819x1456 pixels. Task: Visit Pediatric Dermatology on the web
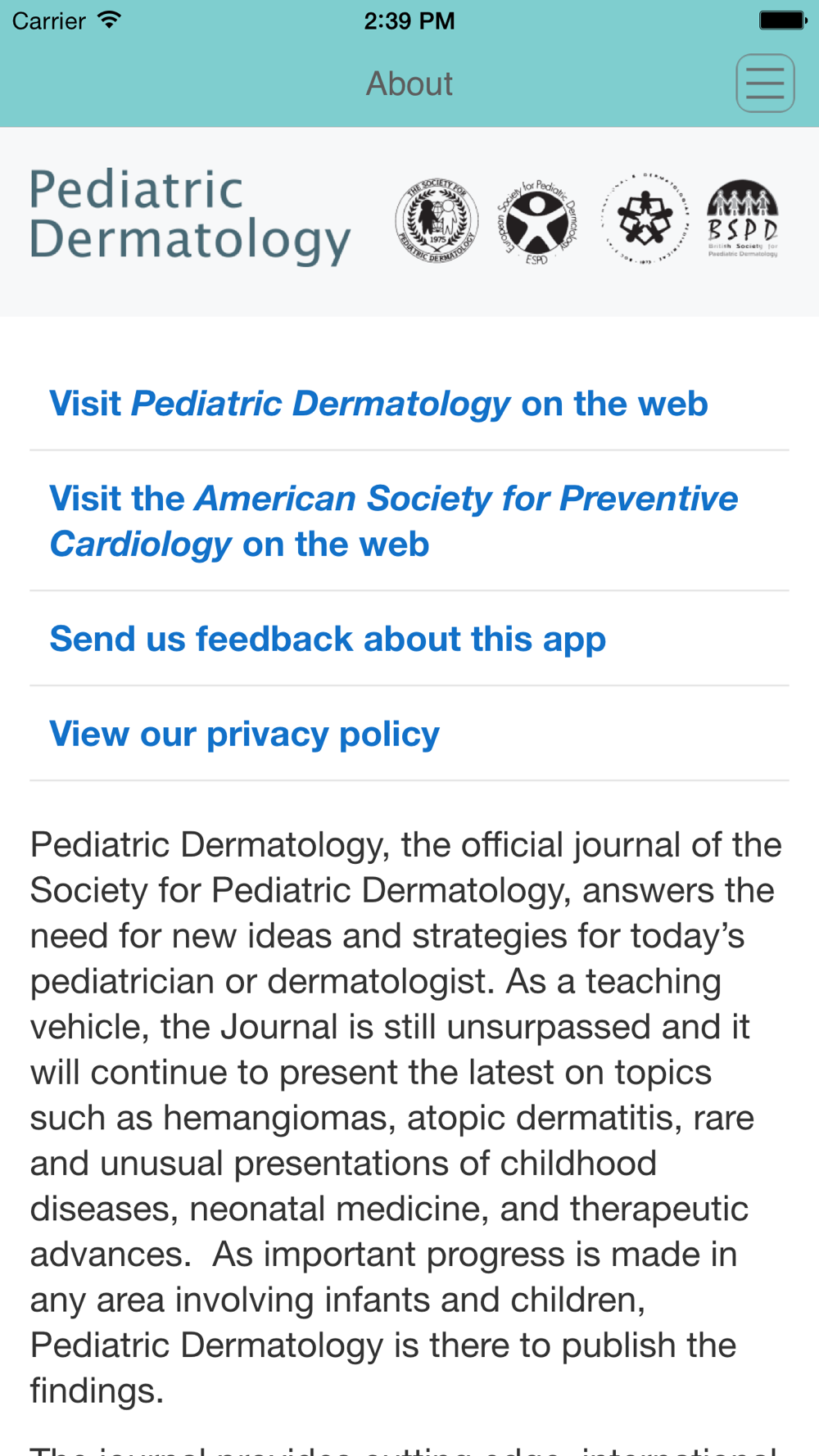coord(409,404)
